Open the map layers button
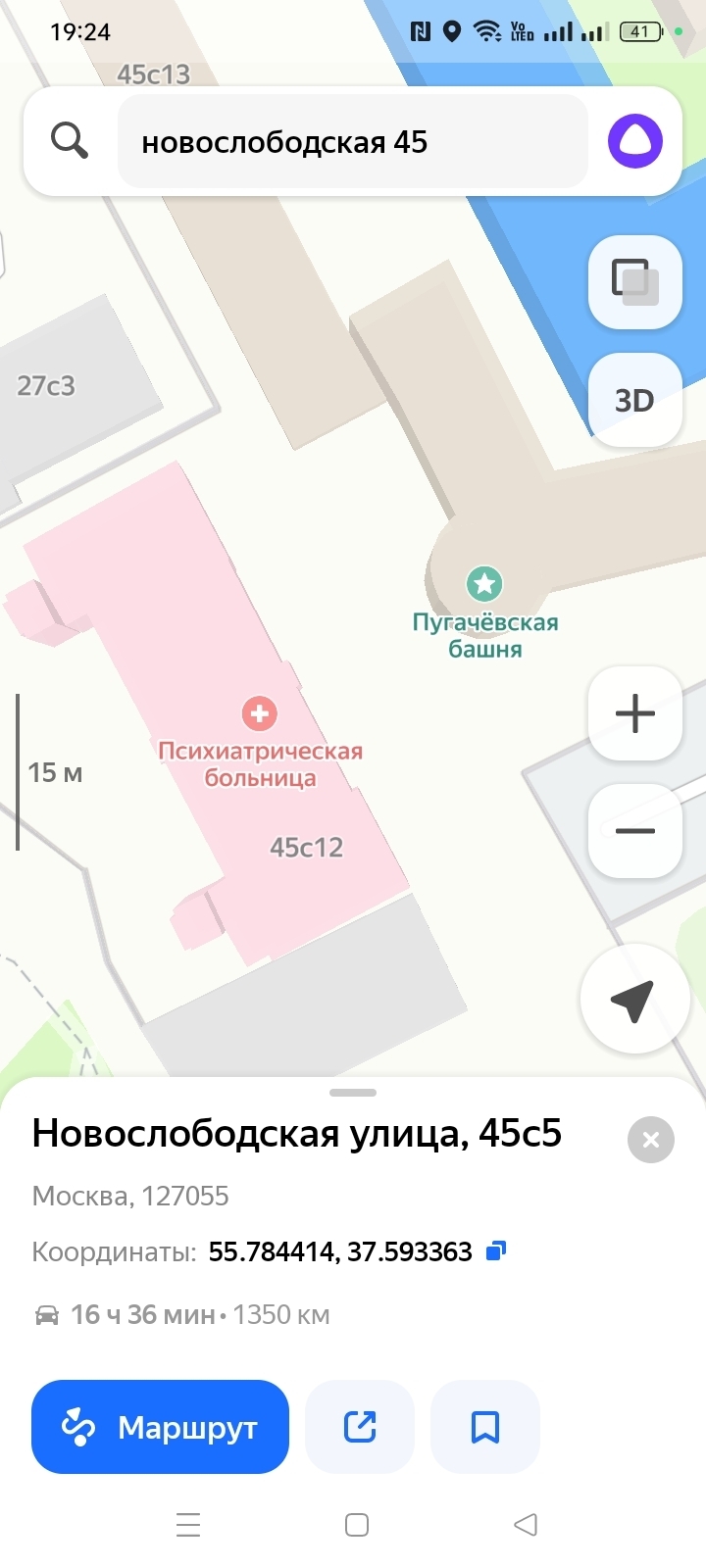This screenshot has width=706, height=1568. (x=634, y=281)
